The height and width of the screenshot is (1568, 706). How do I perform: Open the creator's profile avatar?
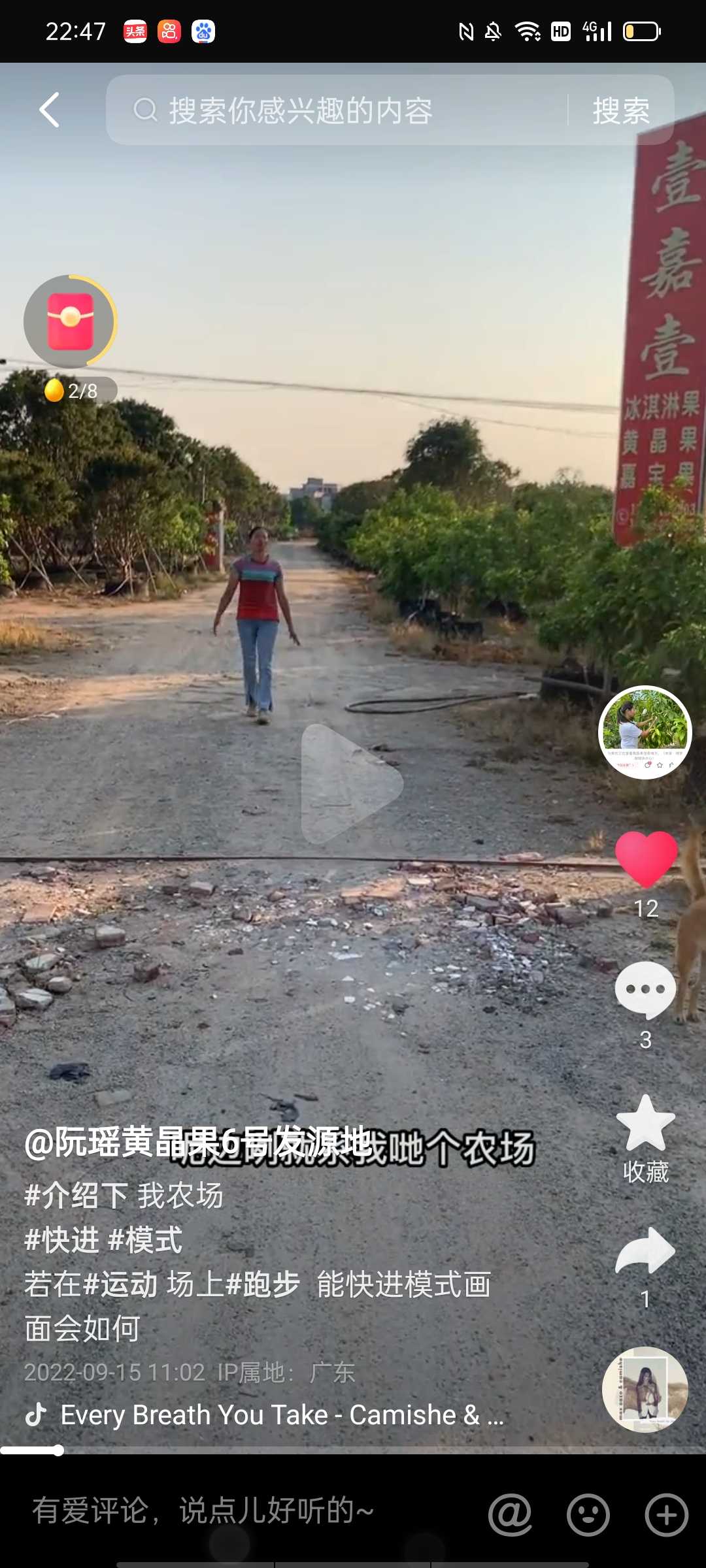(x=645, y=732)
